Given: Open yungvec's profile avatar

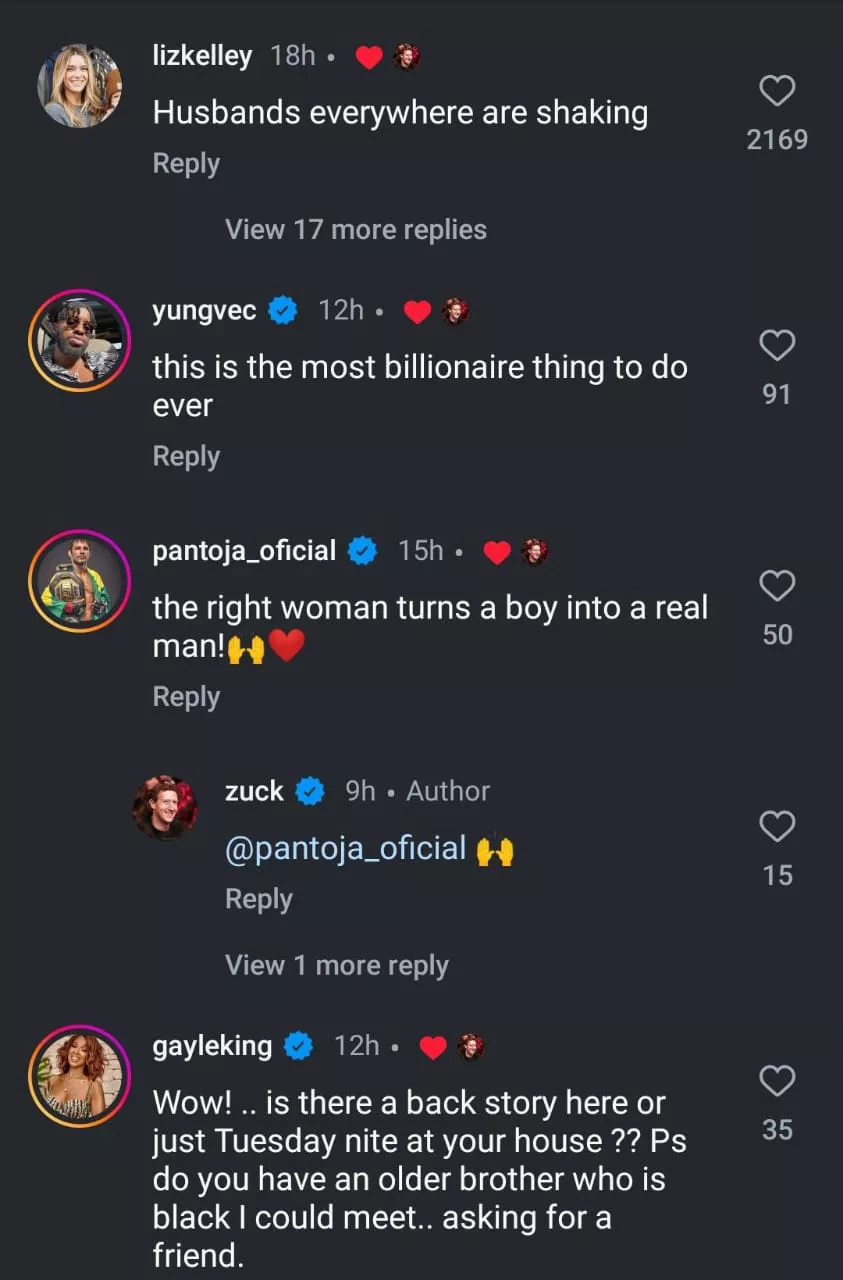Looking at the screenshot, I should tap(80, 339).
